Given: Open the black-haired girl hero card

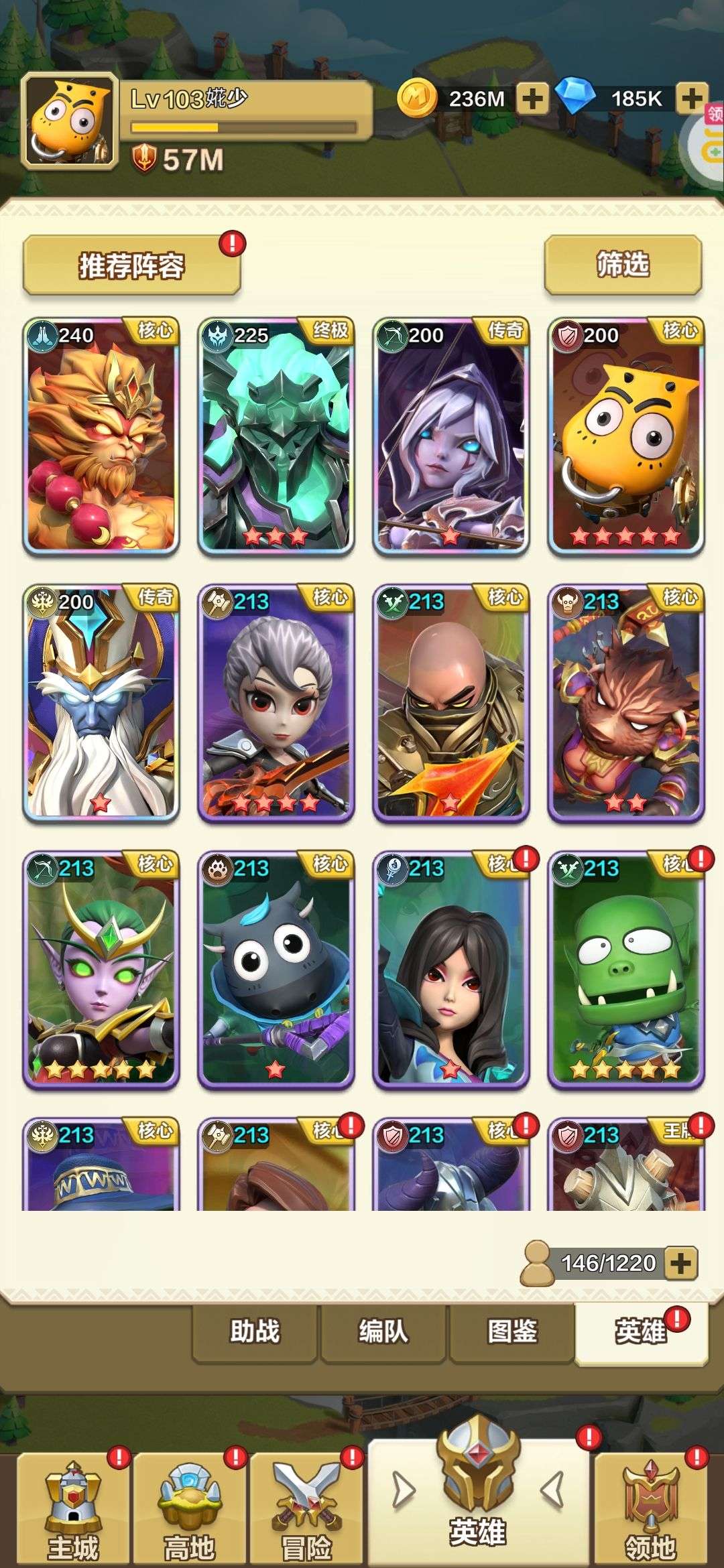Looking at the screenshot, I should pyautogui.click(x=450, y=970).
